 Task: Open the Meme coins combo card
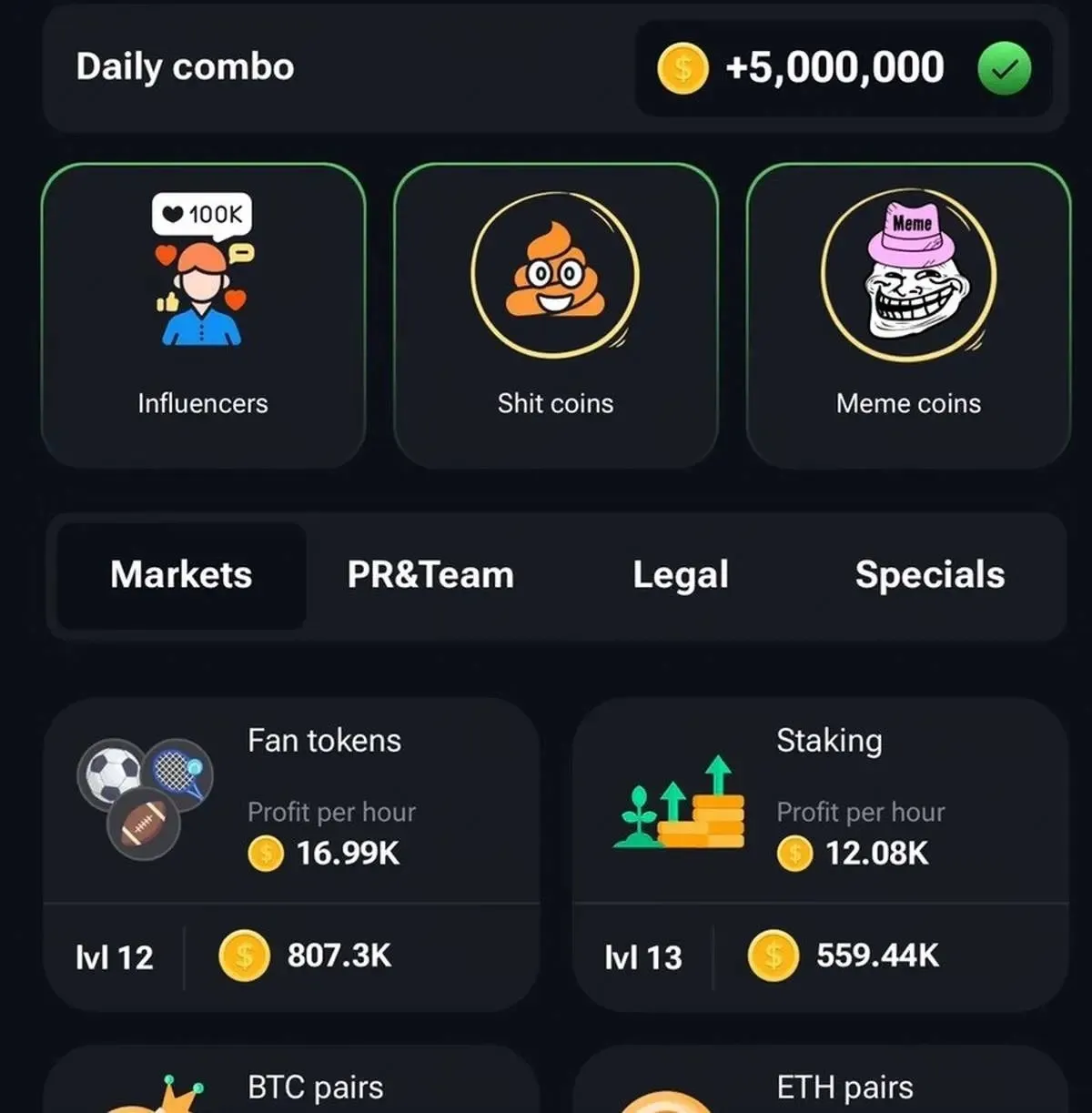[908, 315]
